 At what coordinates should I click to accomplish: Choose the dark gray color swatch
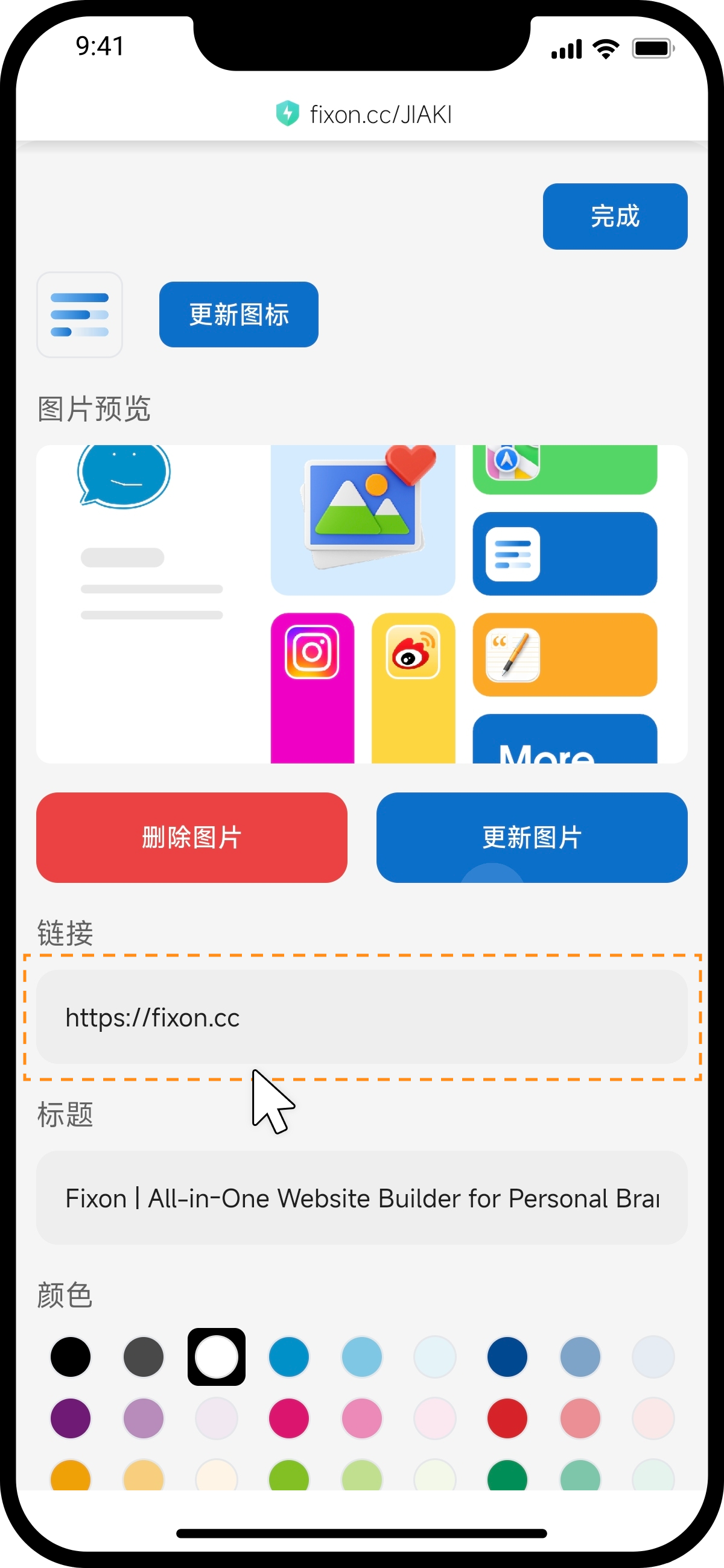(x=143, y=1357)
